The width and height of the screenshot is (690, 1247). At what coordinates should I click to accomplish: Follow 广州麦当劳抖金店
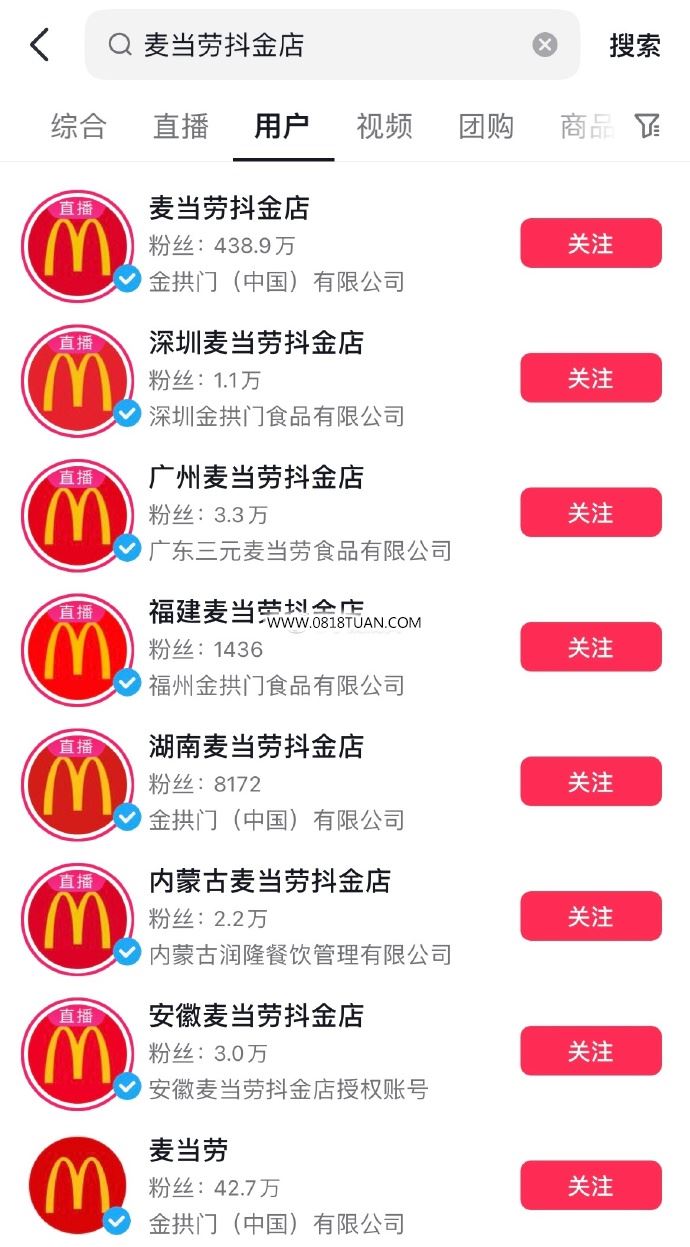591,513
